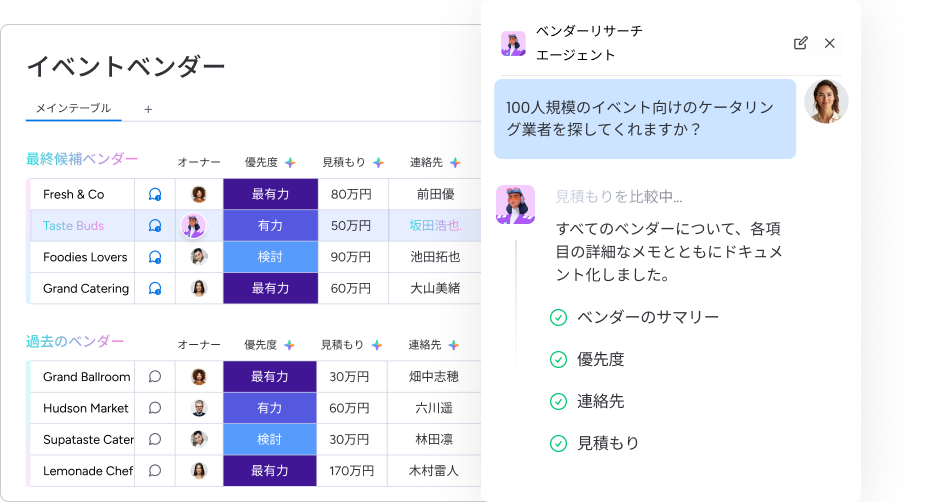Viewport: 941px width, 502px height.
Task: Open the conversation icon for Fresh & Co
Action: 155,195
